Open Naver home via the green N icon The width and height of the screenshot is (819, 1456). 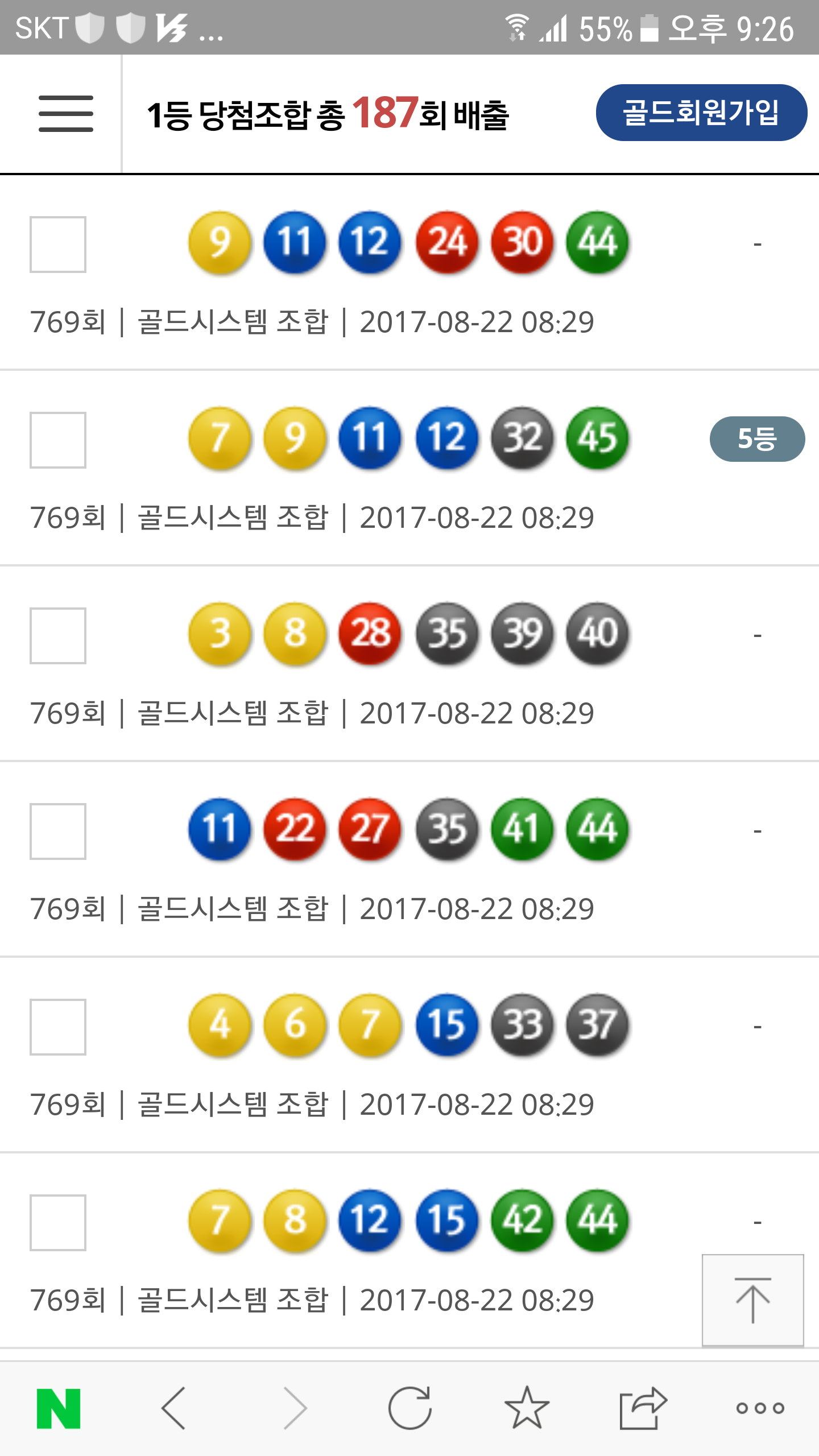click(x=59, y=1408)
